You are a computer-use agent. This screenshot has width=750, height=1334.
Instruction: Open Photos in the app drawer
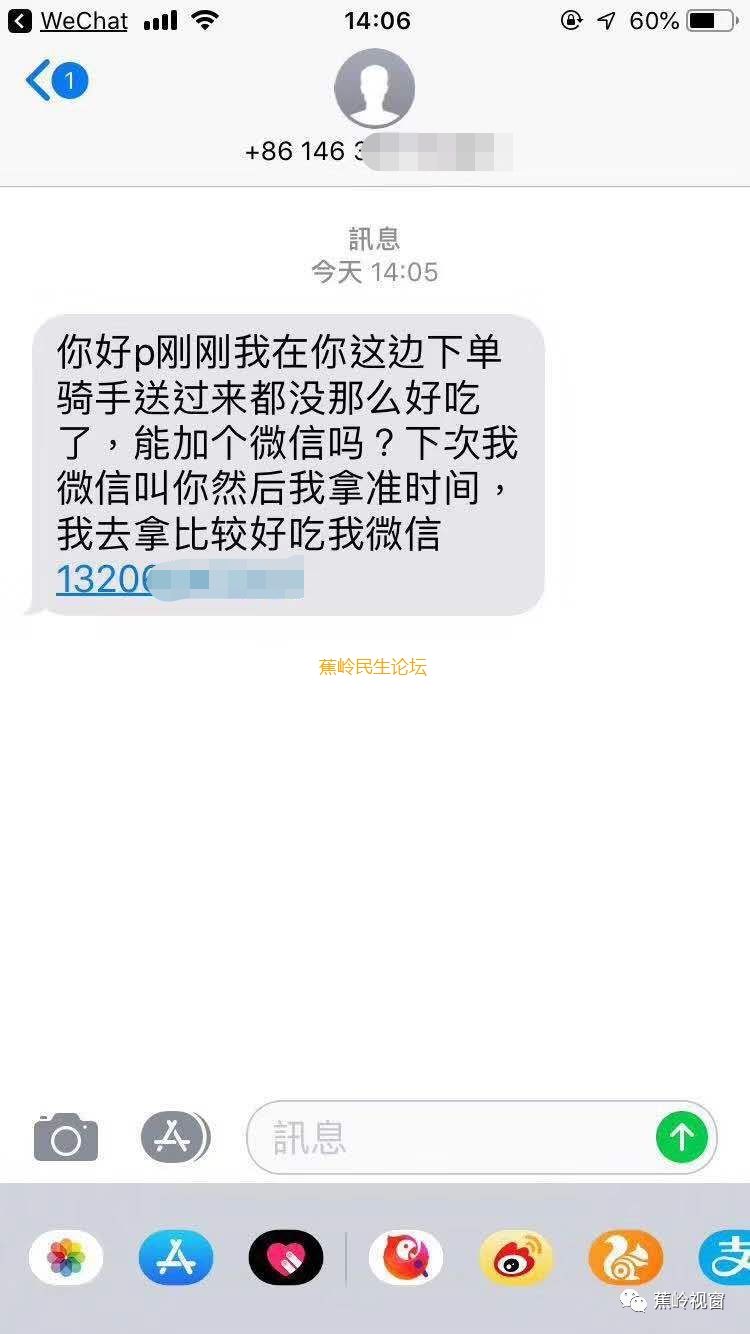(66, 1257)
